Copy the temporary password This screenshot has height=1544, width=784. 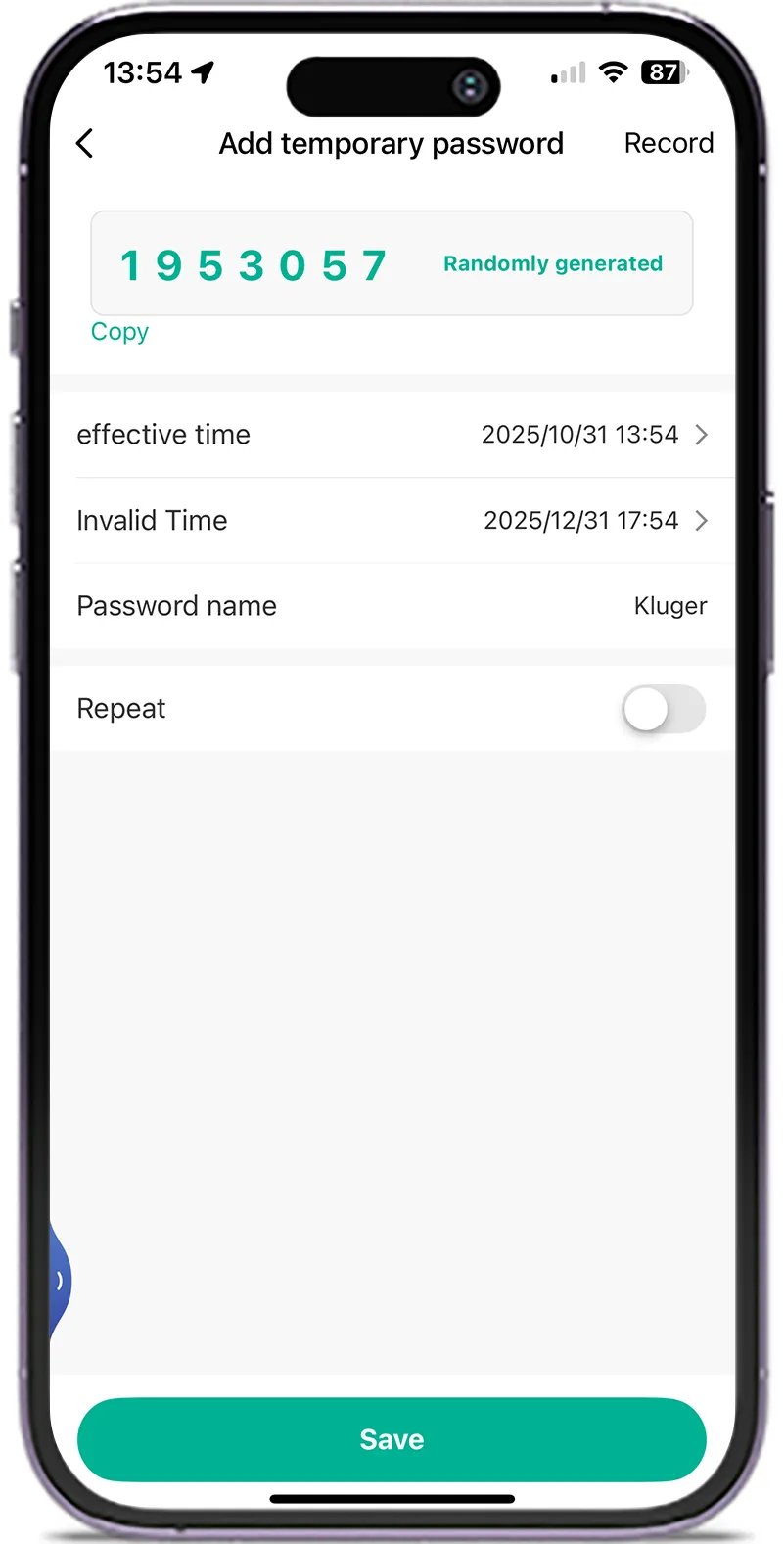point(119,332)
